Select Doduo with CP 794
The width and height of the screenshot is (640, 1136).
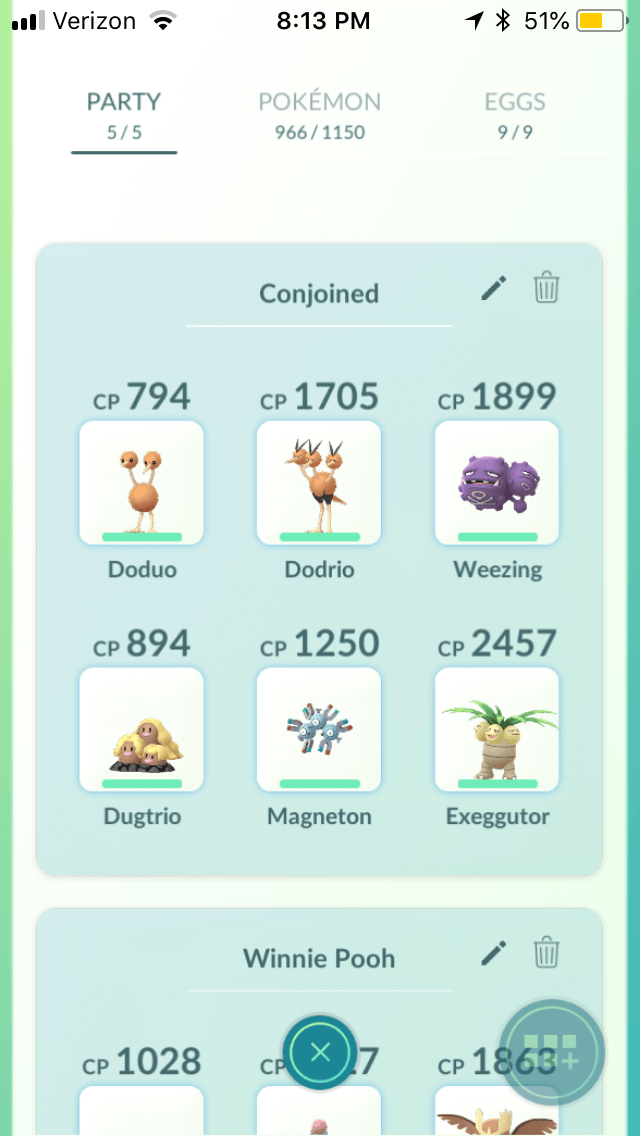point(141,483)
